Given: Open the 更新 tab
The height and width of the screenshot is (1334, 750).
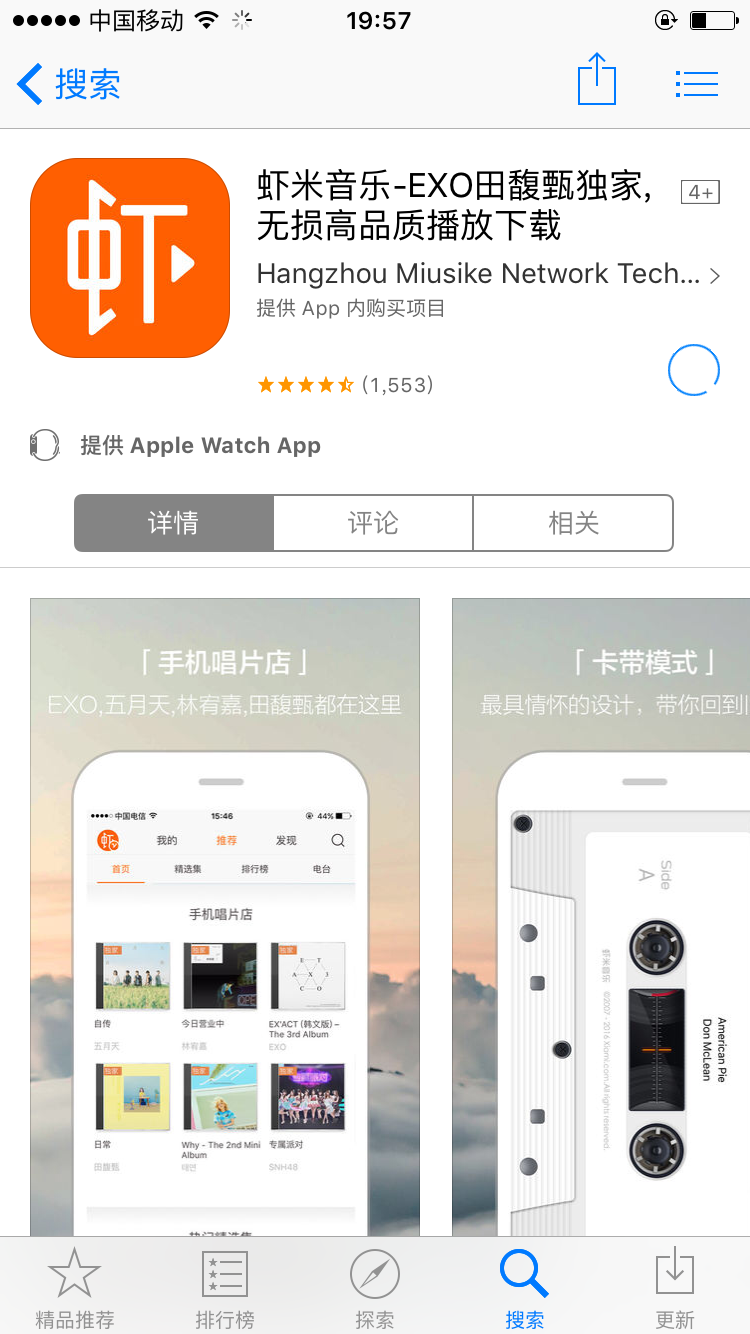Looking at the screenshot, I should click(675, 1289).
